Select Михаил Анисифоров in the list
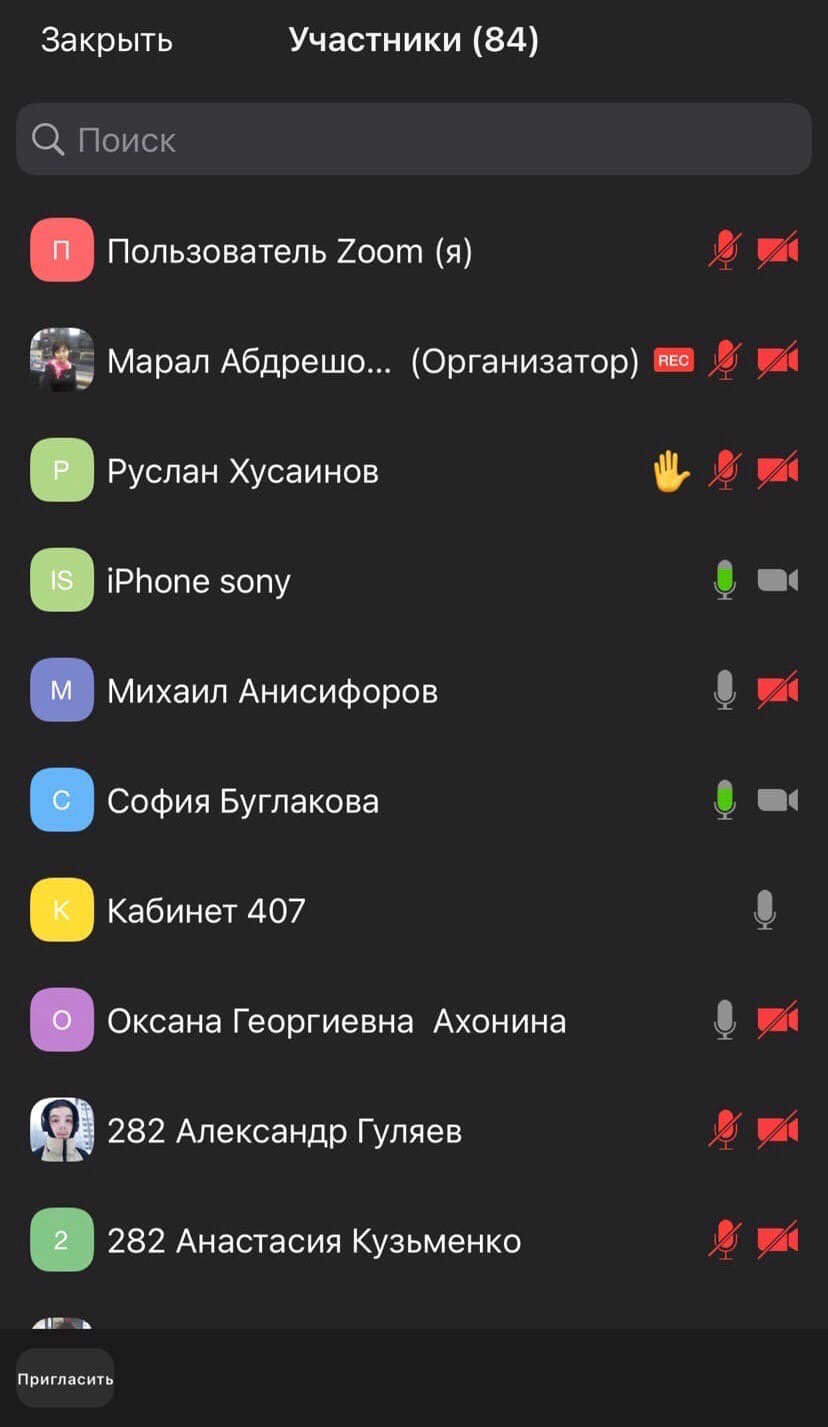Screen dimensions: 828x1427 [x=272, y=691]
